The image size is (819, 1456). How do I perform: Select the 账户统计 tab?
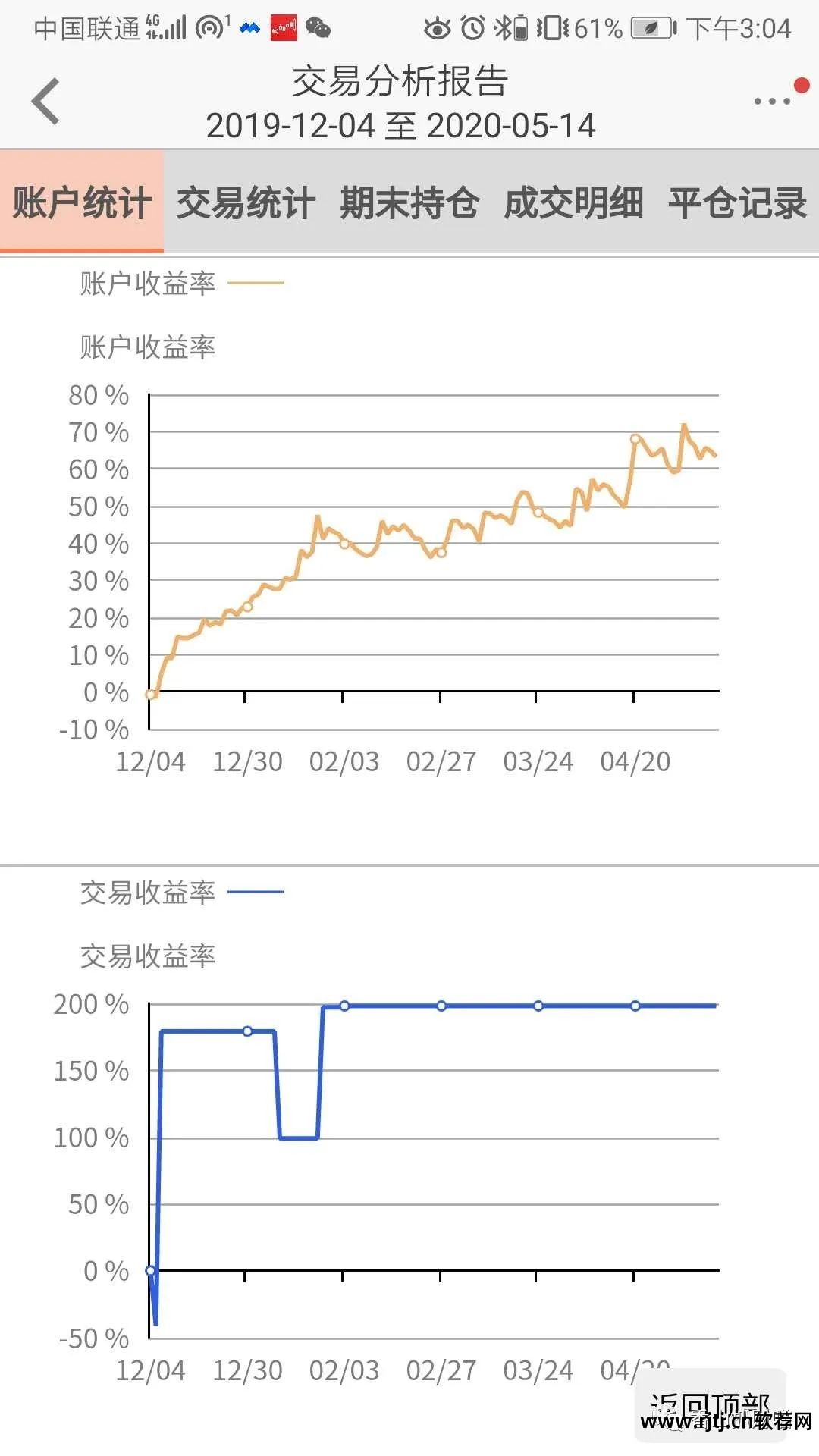click(x=82, y=202)
